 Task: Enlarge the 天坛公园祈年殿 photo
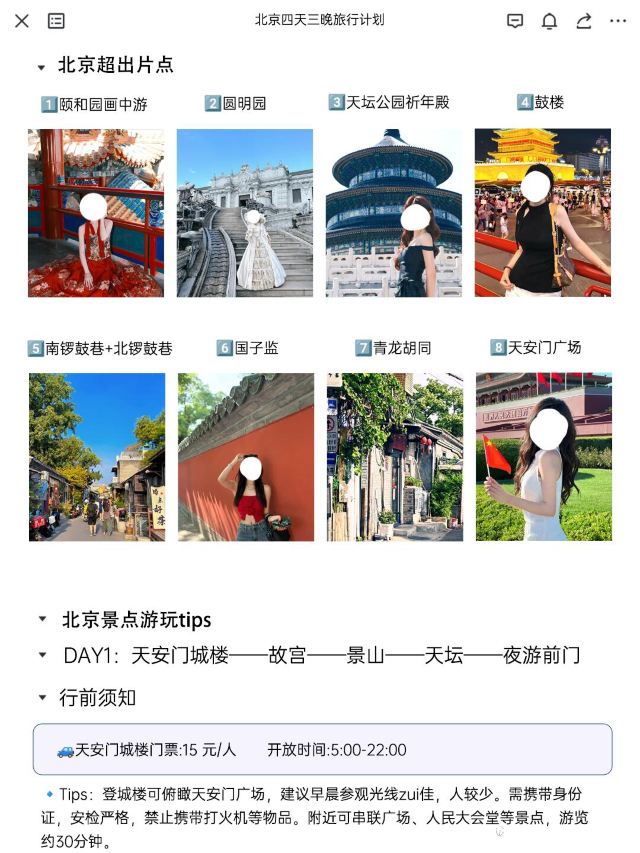(x=394, y=213)
